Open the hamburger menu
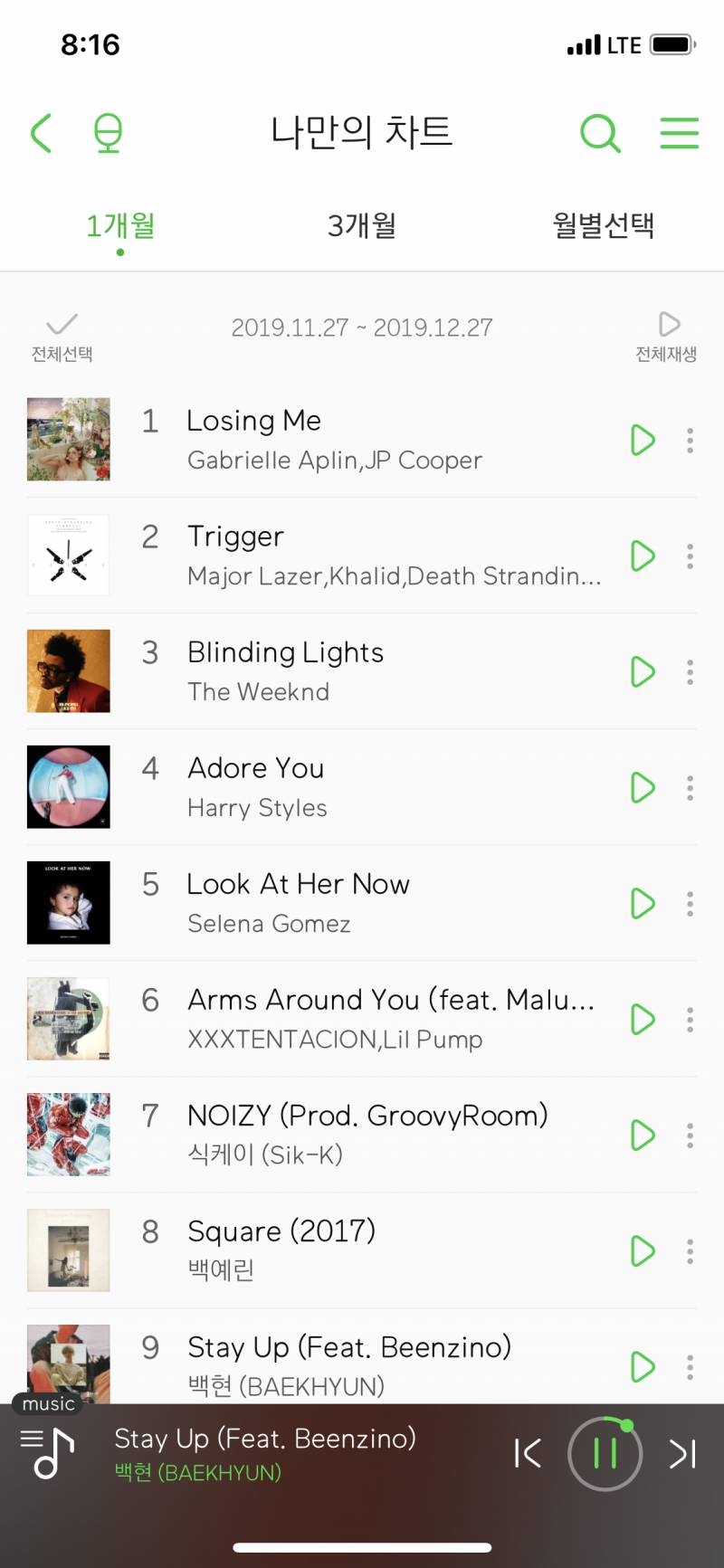Viewport: 724px width, 1568px height. pyautogui.click(x=679, y=133)
